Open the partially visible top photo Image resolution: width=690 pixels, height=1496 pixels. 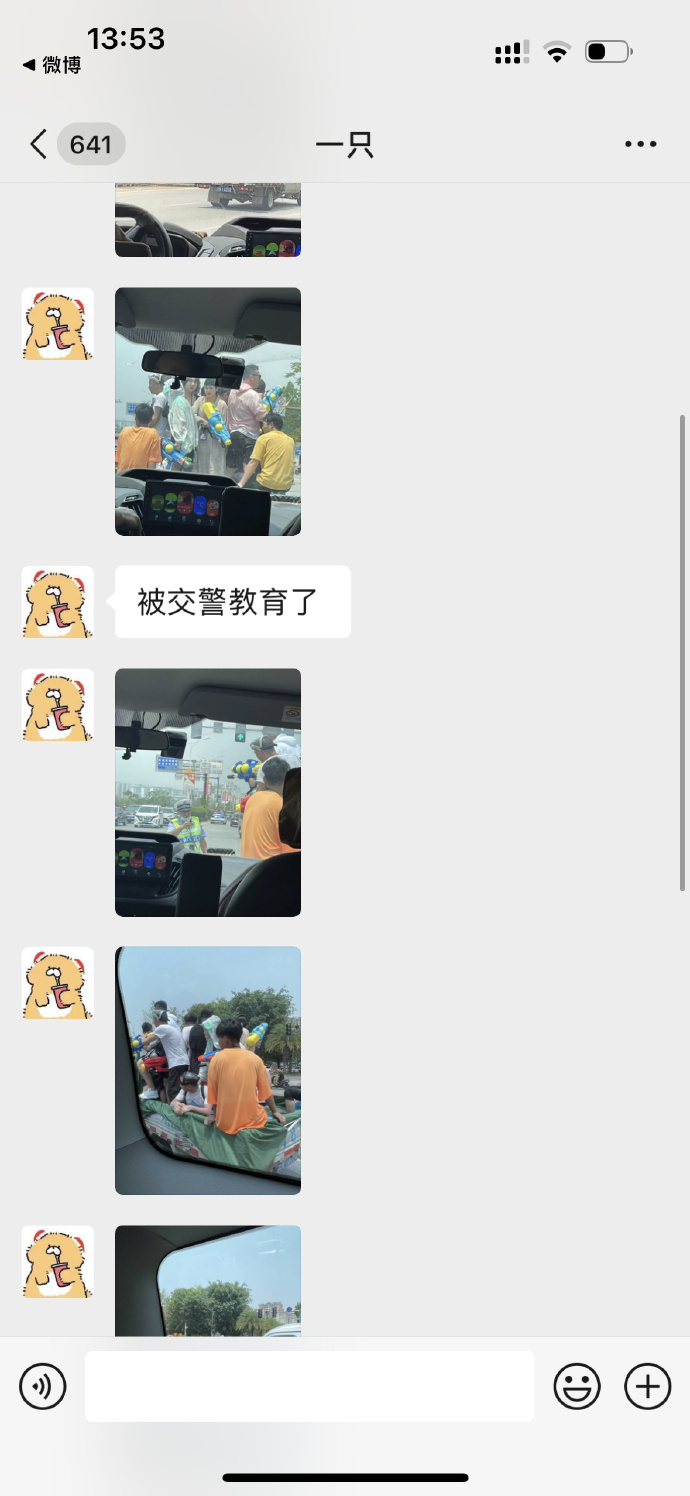tap(208, 220)
